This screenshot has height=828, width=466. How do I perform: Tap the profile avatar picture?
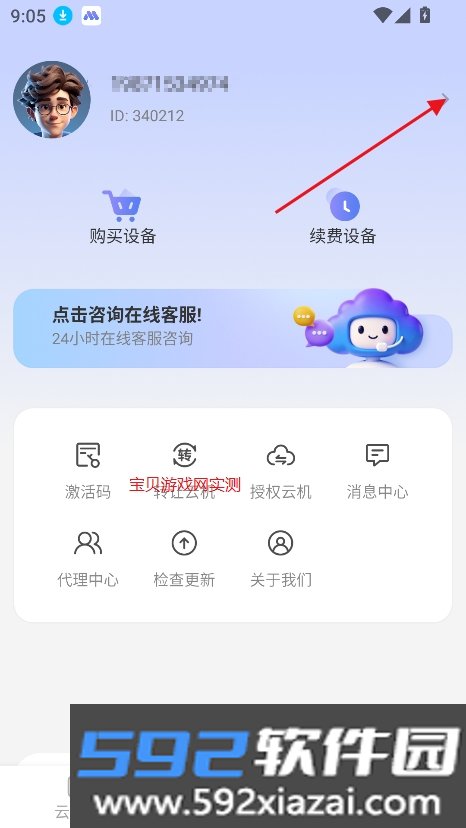coord(52,99)
